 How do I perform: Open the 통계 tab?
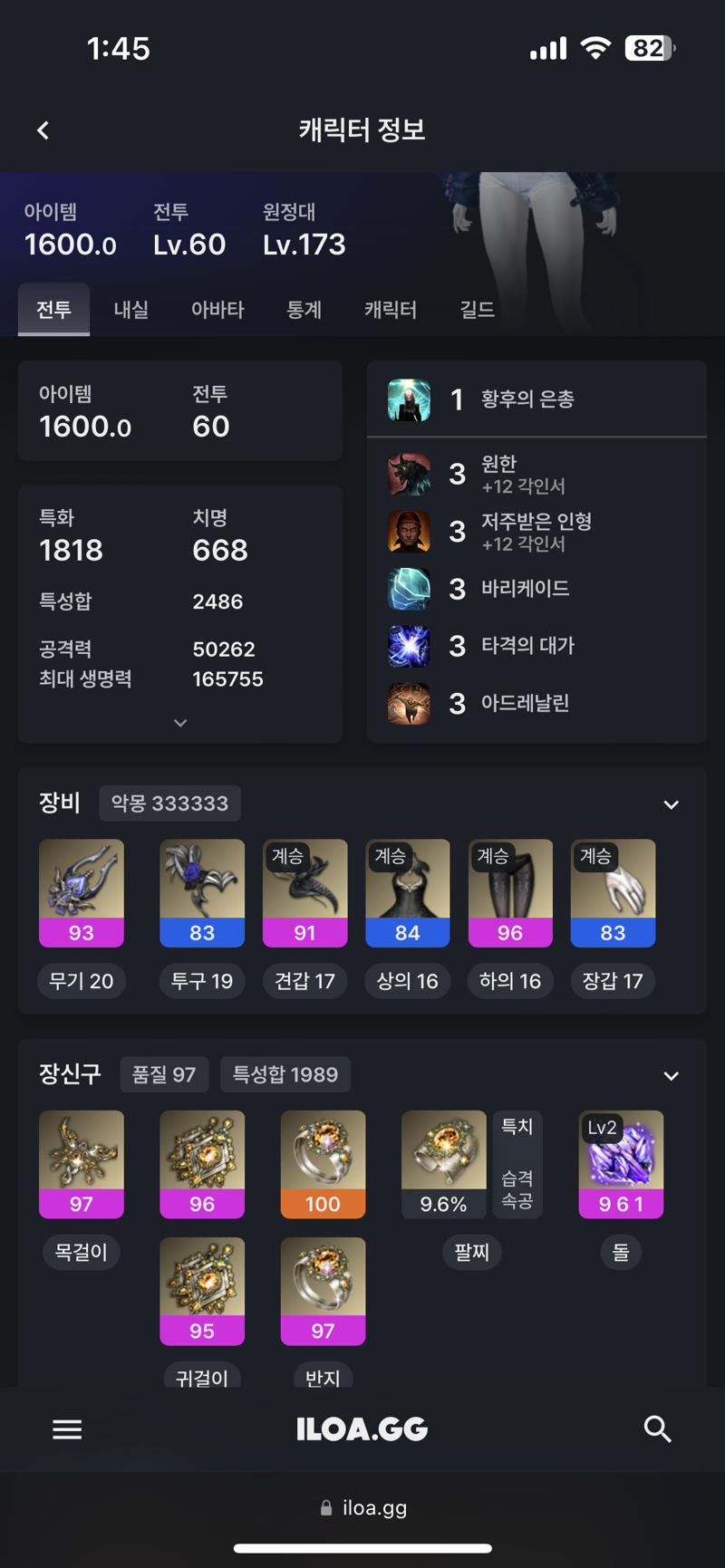[304, 310]
